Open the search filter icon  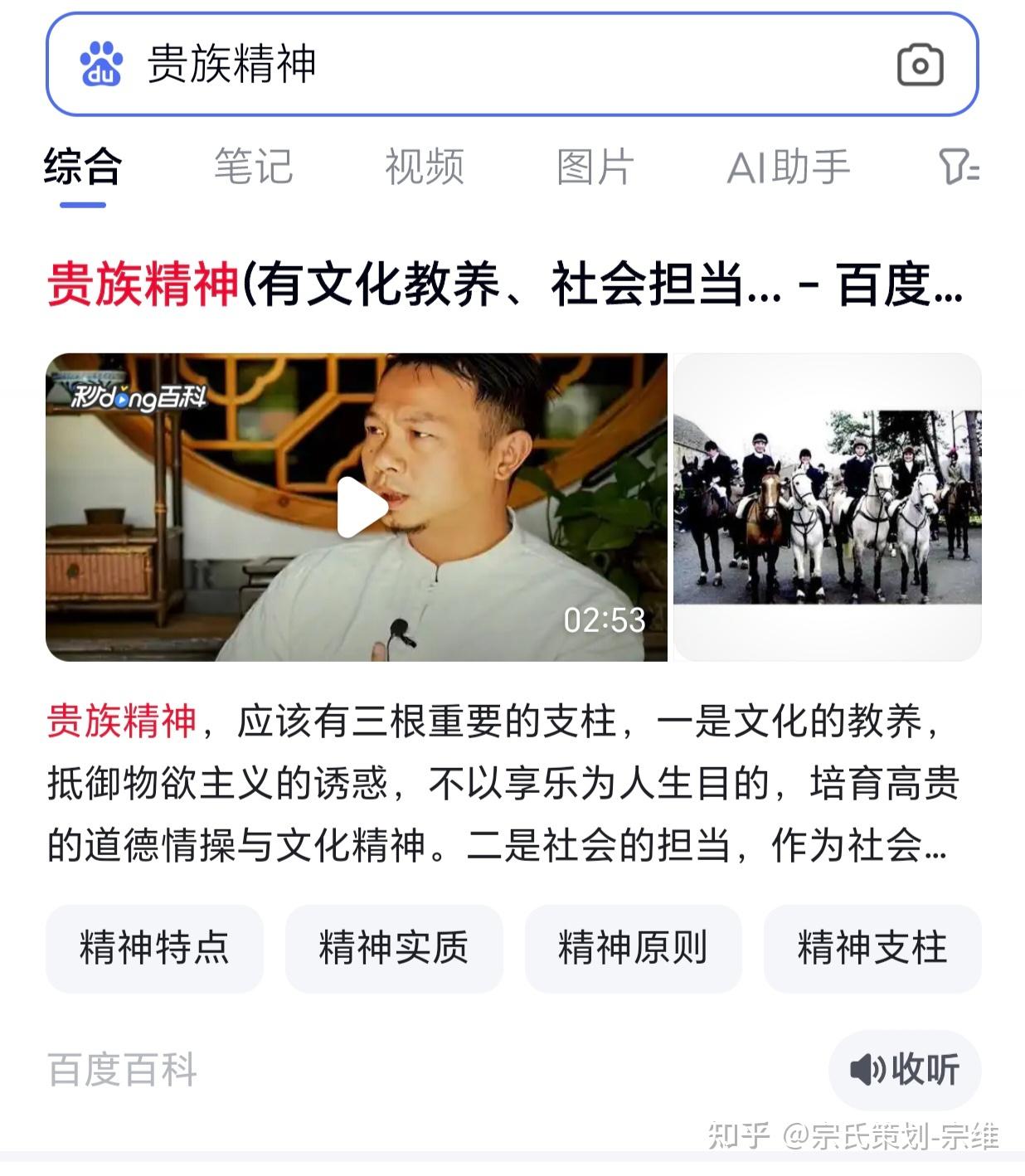pyautogui.click(x=959, y=167)
